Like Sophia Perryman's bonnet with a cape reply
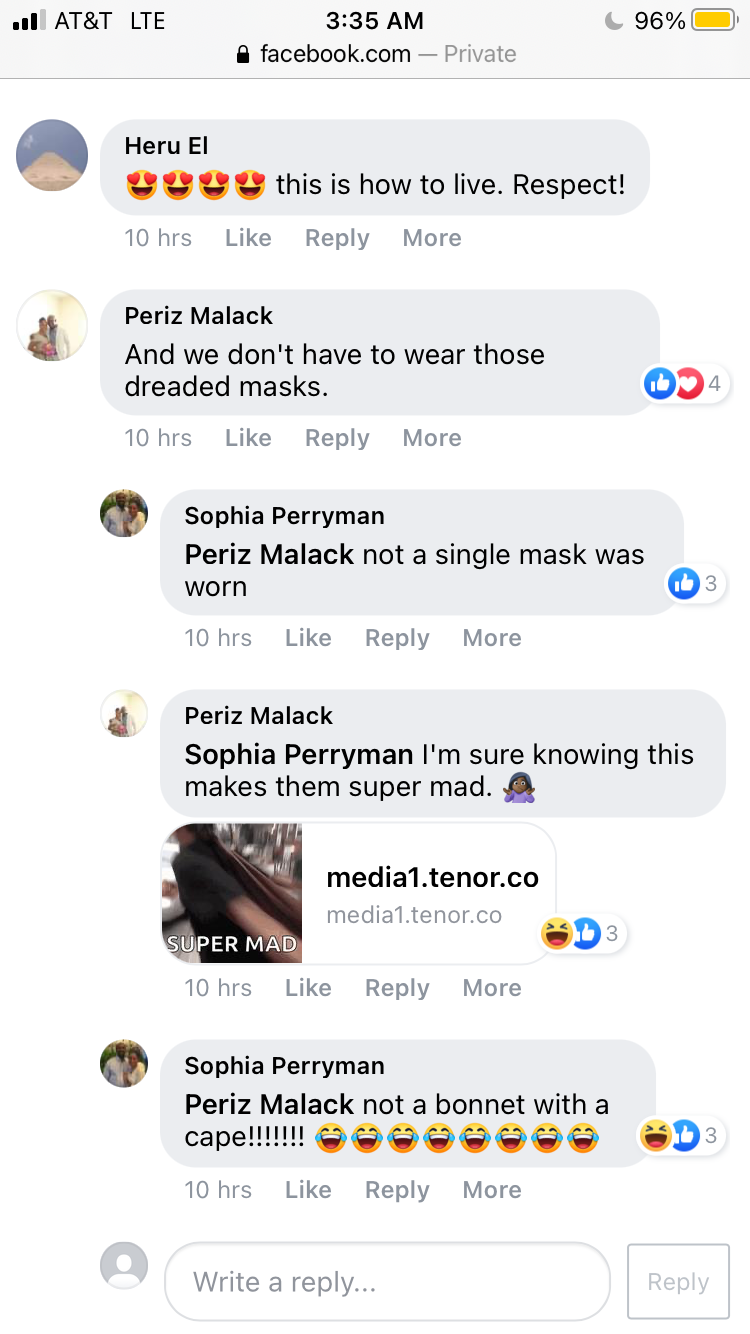The width and height of the screenshot is (750, 1334). [x=308, y=1190]
